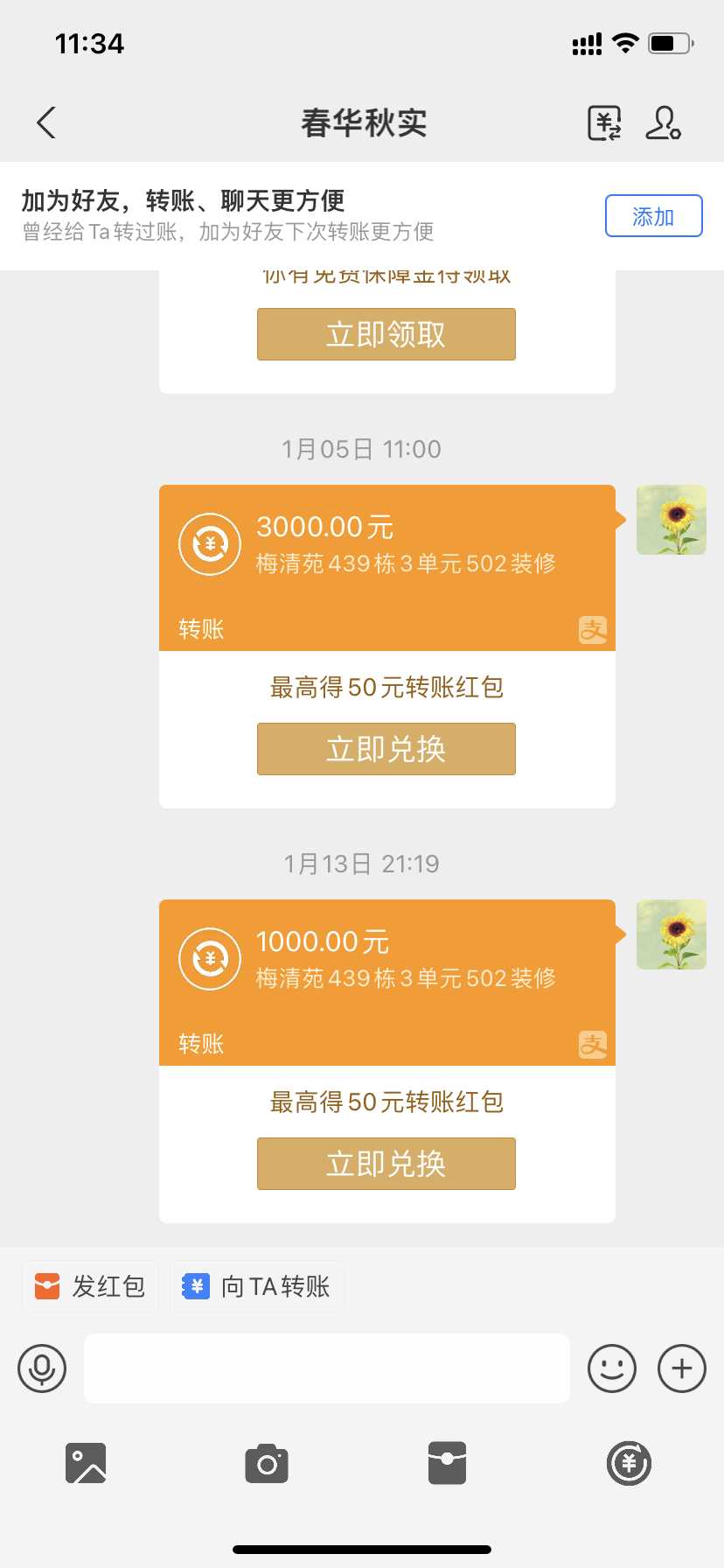724x1568 pixels.
Task: Select the 向TA转账 shortcut chip
Action: click(257, 1286)
